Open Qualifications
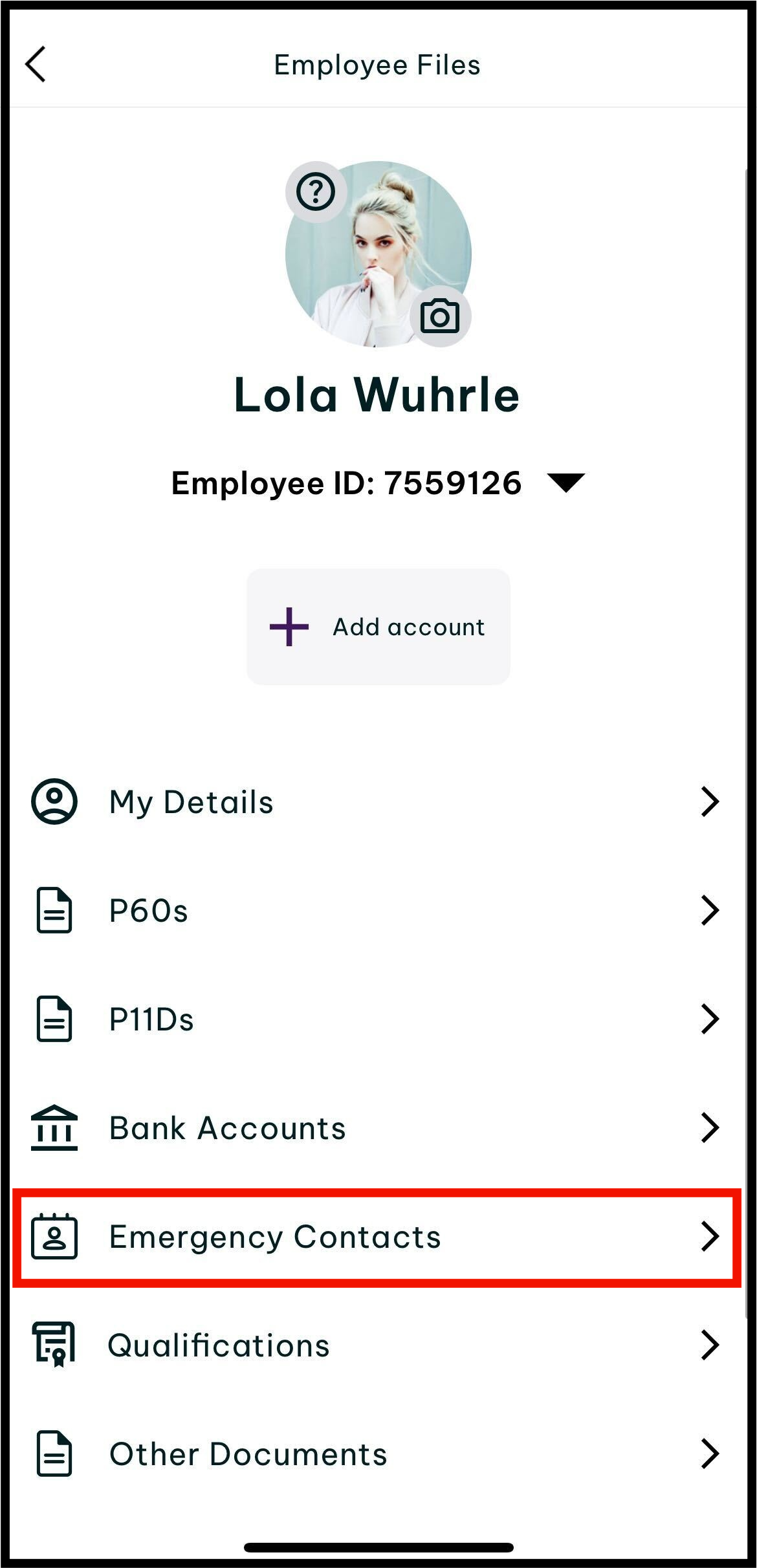The image size is (757, 1568). click(x=378, y=1345)
